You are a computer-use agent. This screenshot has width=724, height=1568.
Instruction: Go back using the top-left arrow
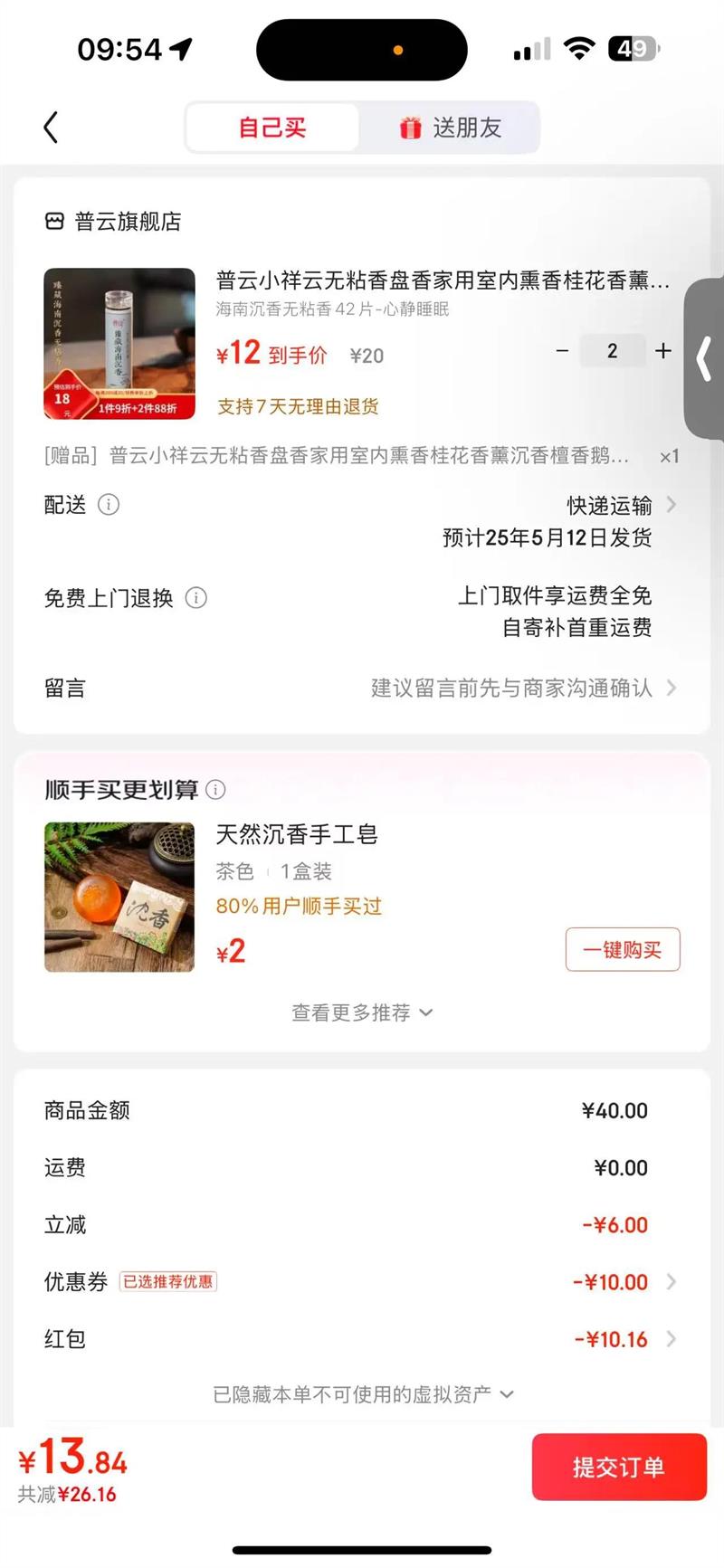[x=52, y=128]
